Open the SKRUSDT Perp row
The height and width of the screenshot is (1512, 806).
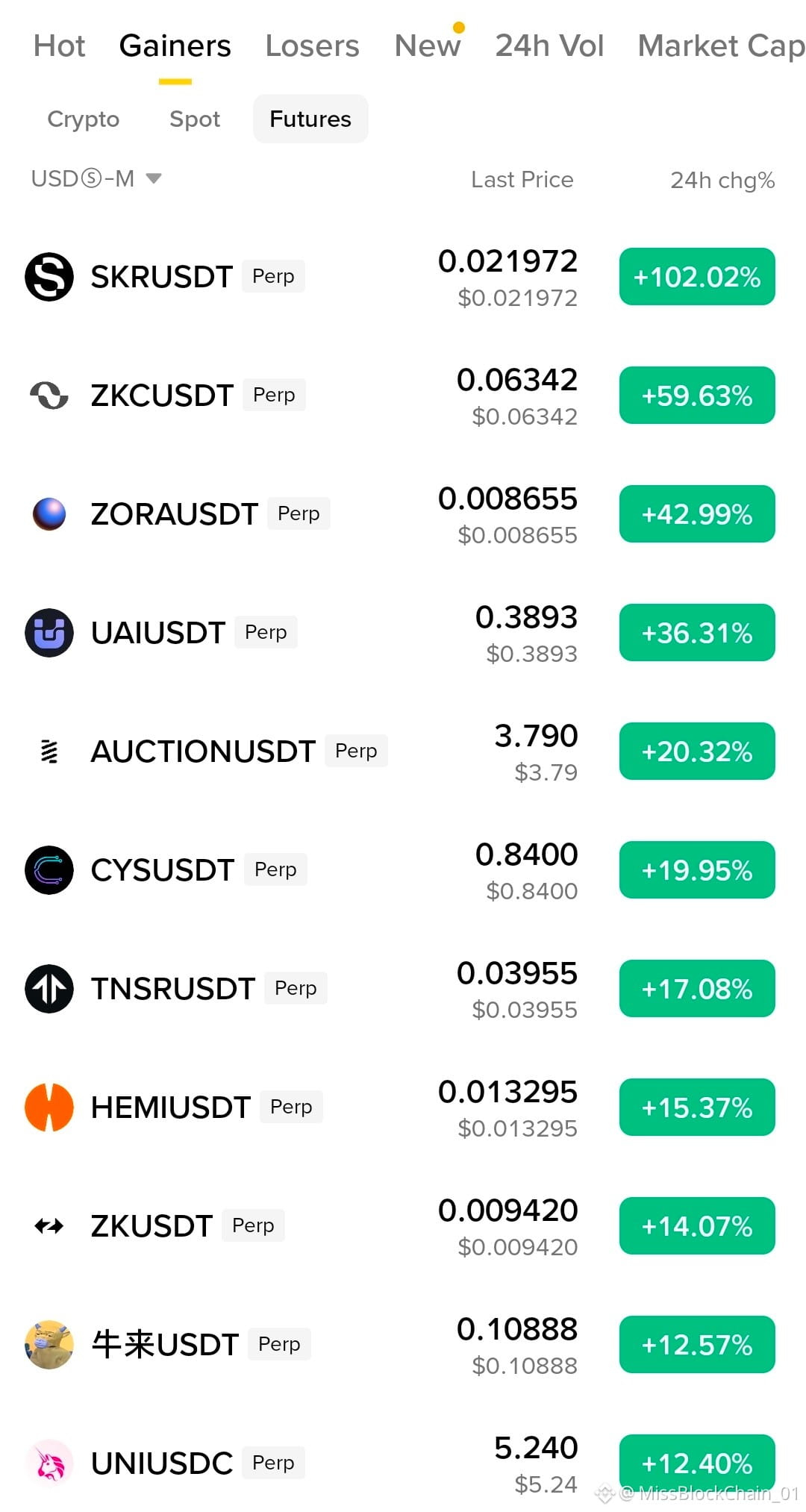[403, 277]
